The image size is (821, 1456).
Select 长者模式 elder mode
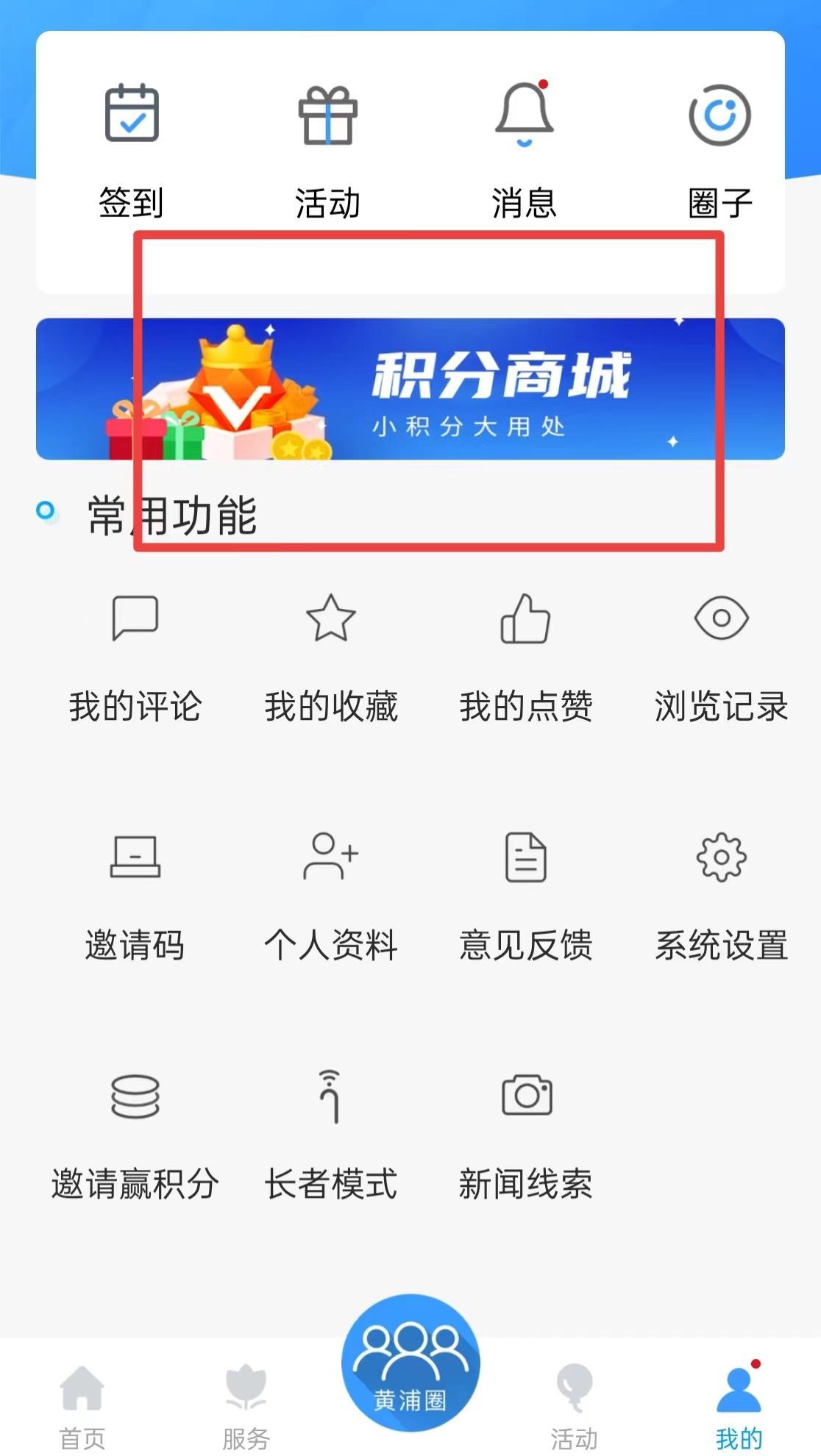pos(331,1134)
